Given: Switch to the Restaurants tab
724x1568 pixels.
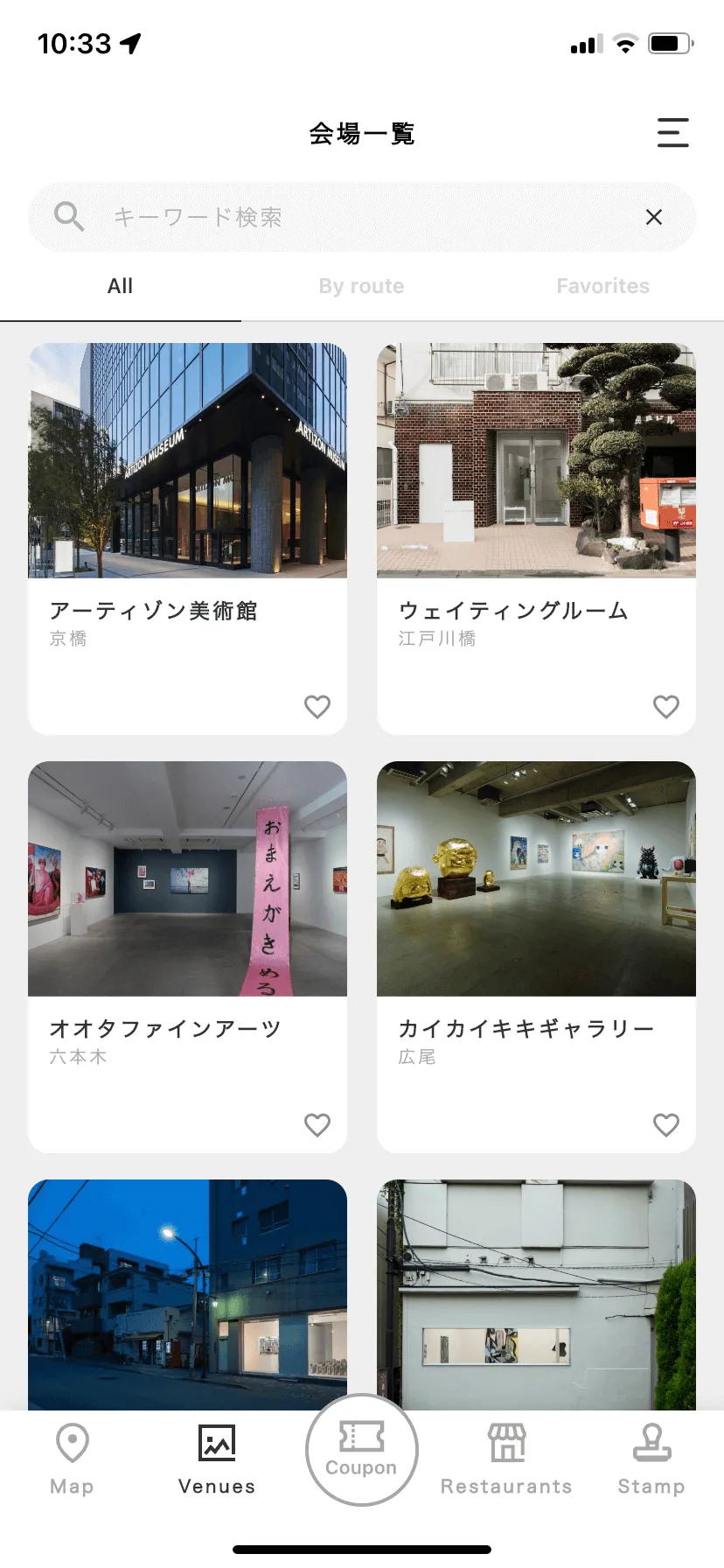Looking at the screenshot, I should (506, 1459).
